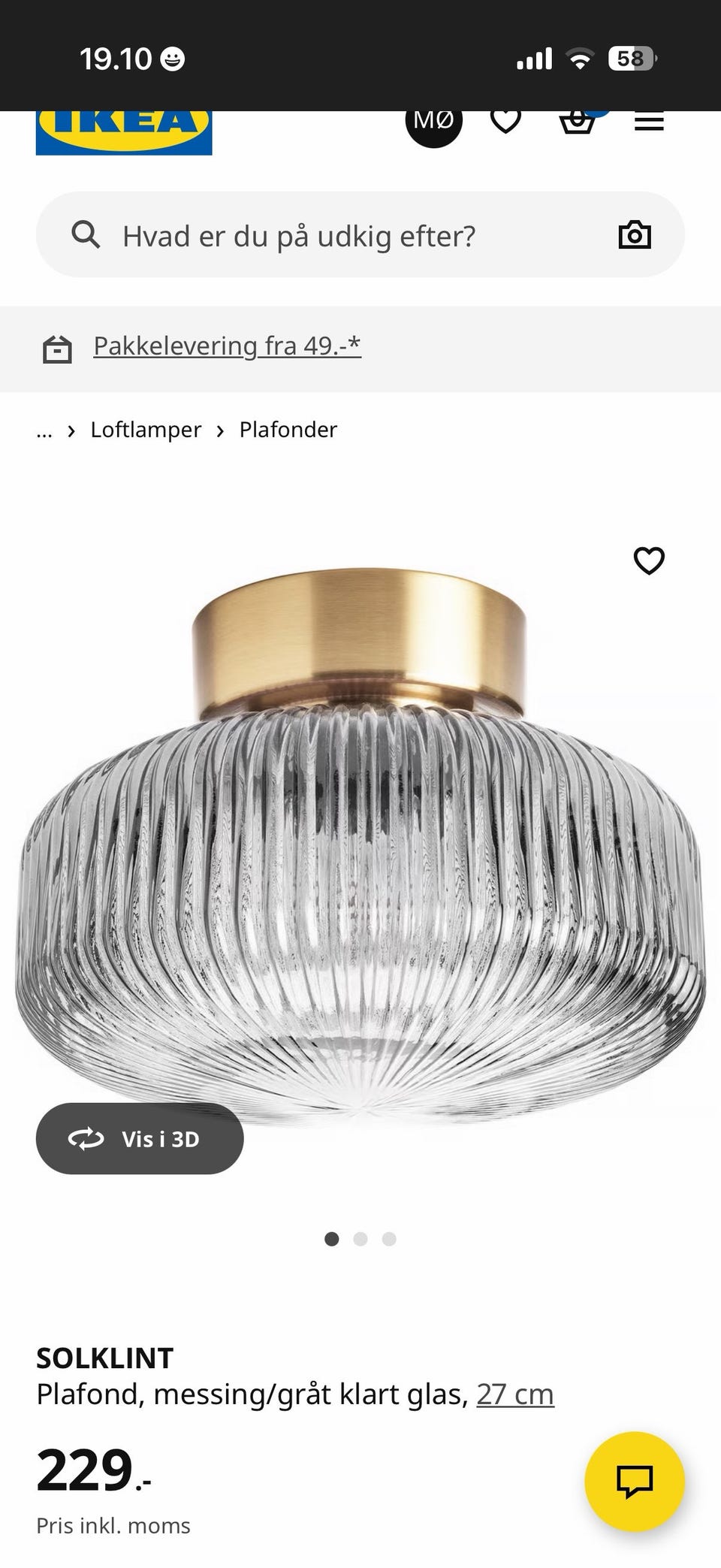Navigate to the Plafonder breadcrumb
Viewport: 721px width, 1568px height.
(x=288, y=430)
